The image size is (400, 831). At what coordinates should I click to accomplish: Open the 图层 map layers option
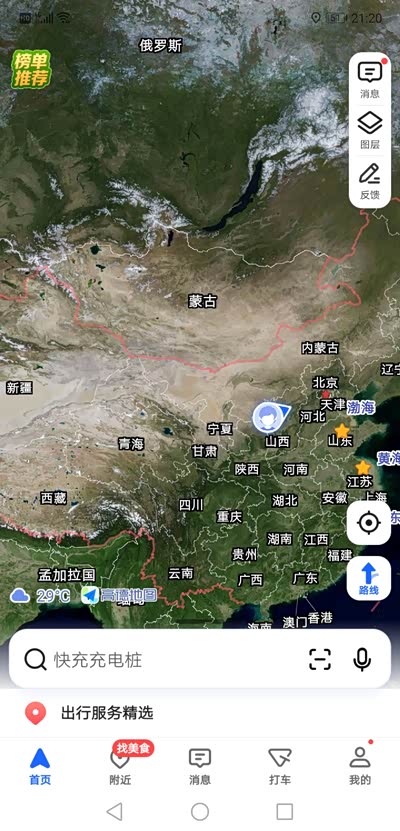pyautogui.click(x=370, y=130)
